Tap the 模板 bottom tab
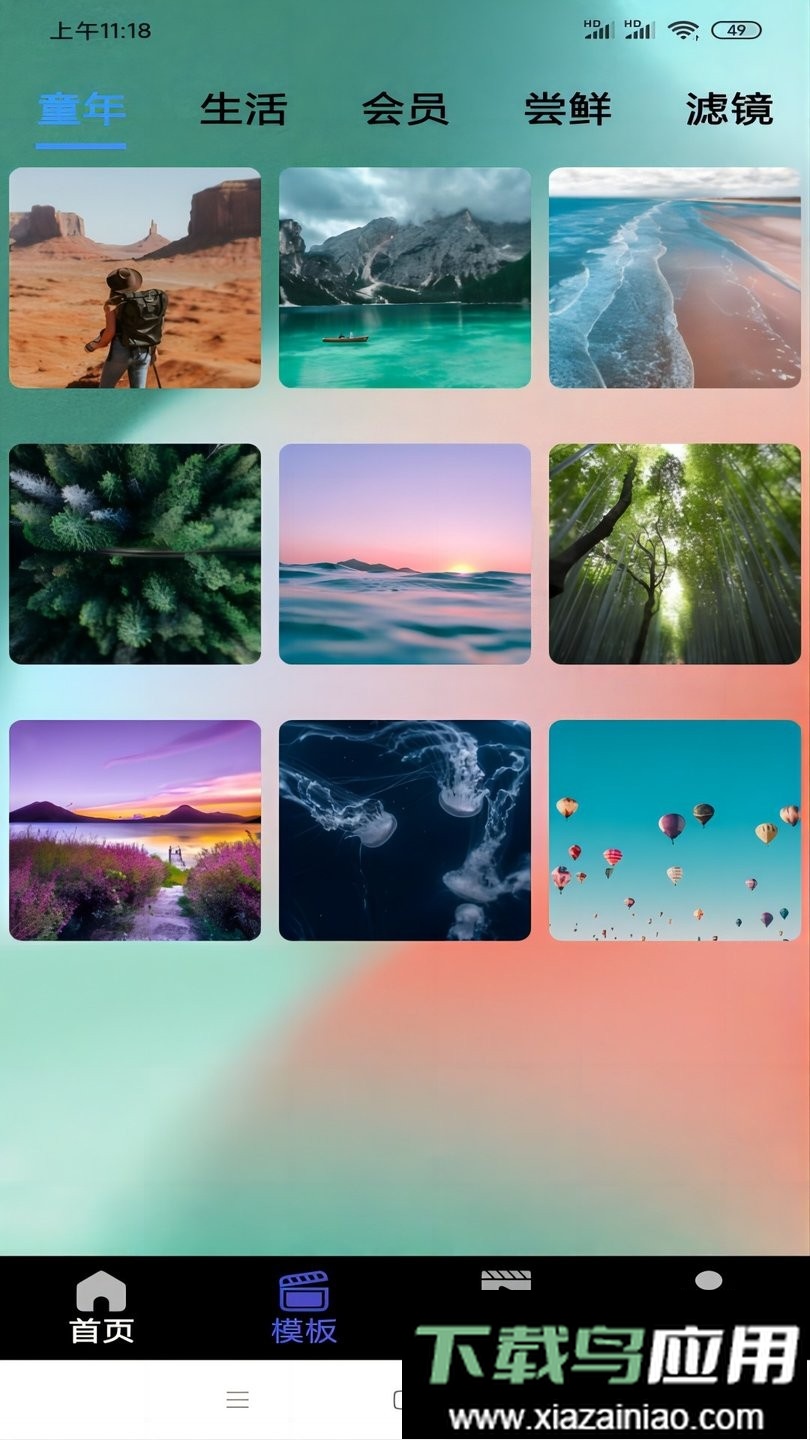The image size is (810, 1440). (x=304, y=1308)
